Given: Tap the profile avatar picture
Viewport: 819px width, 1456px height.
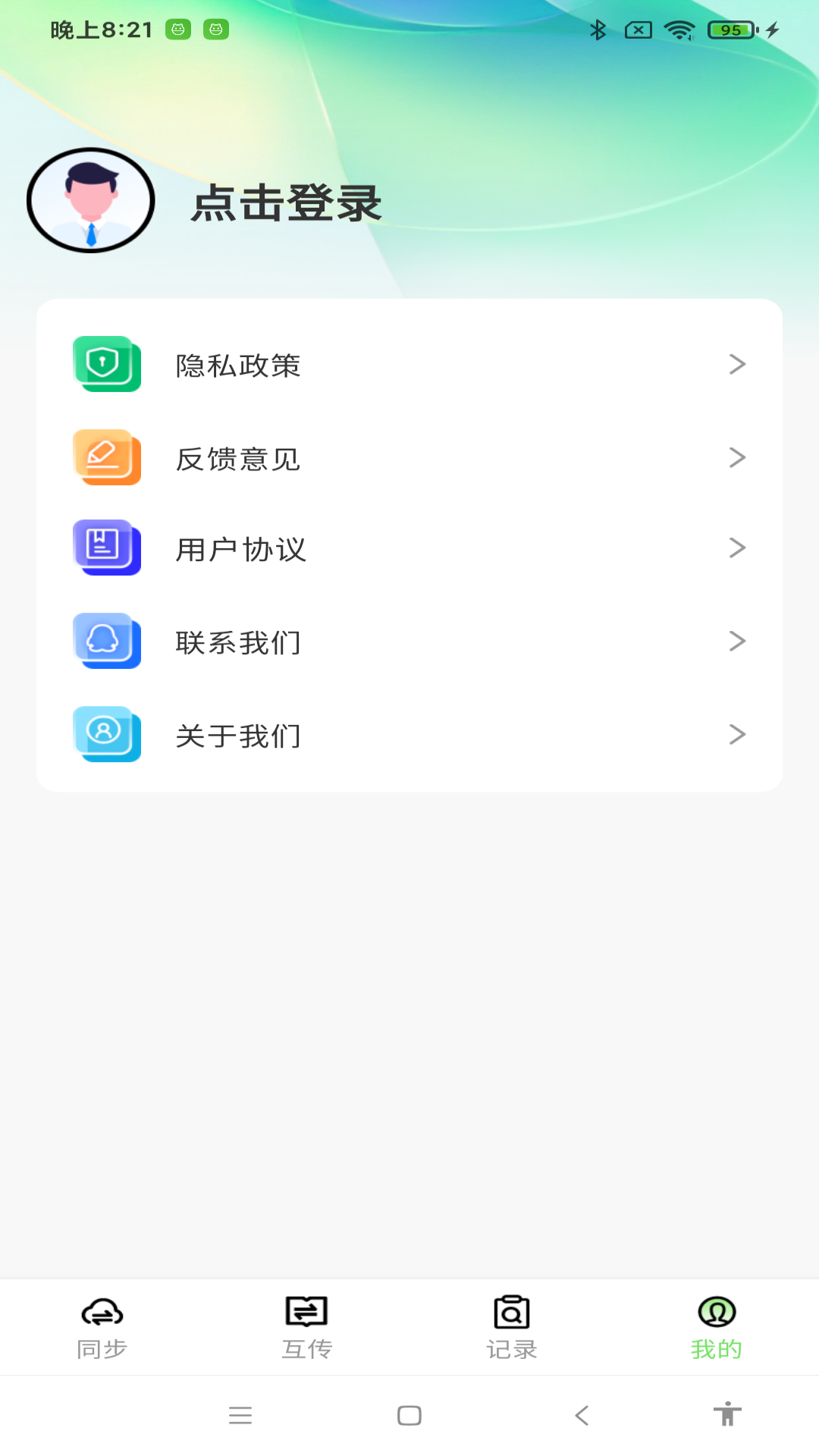Looking at the screenshot, I should [x=91, y=201].
